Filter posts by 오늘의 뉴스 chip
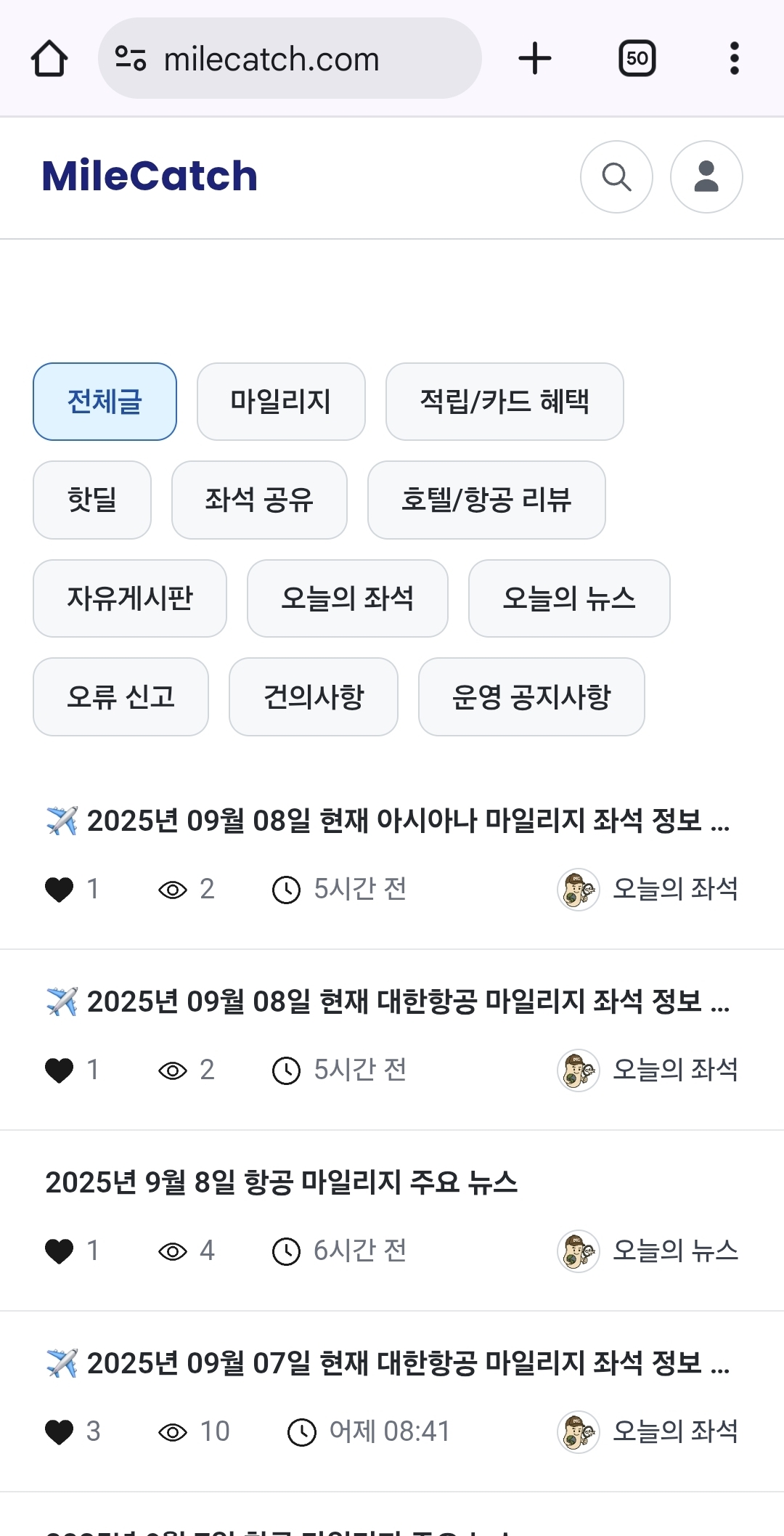This screenshot has width=784, height=1536. tap(569, 598)
